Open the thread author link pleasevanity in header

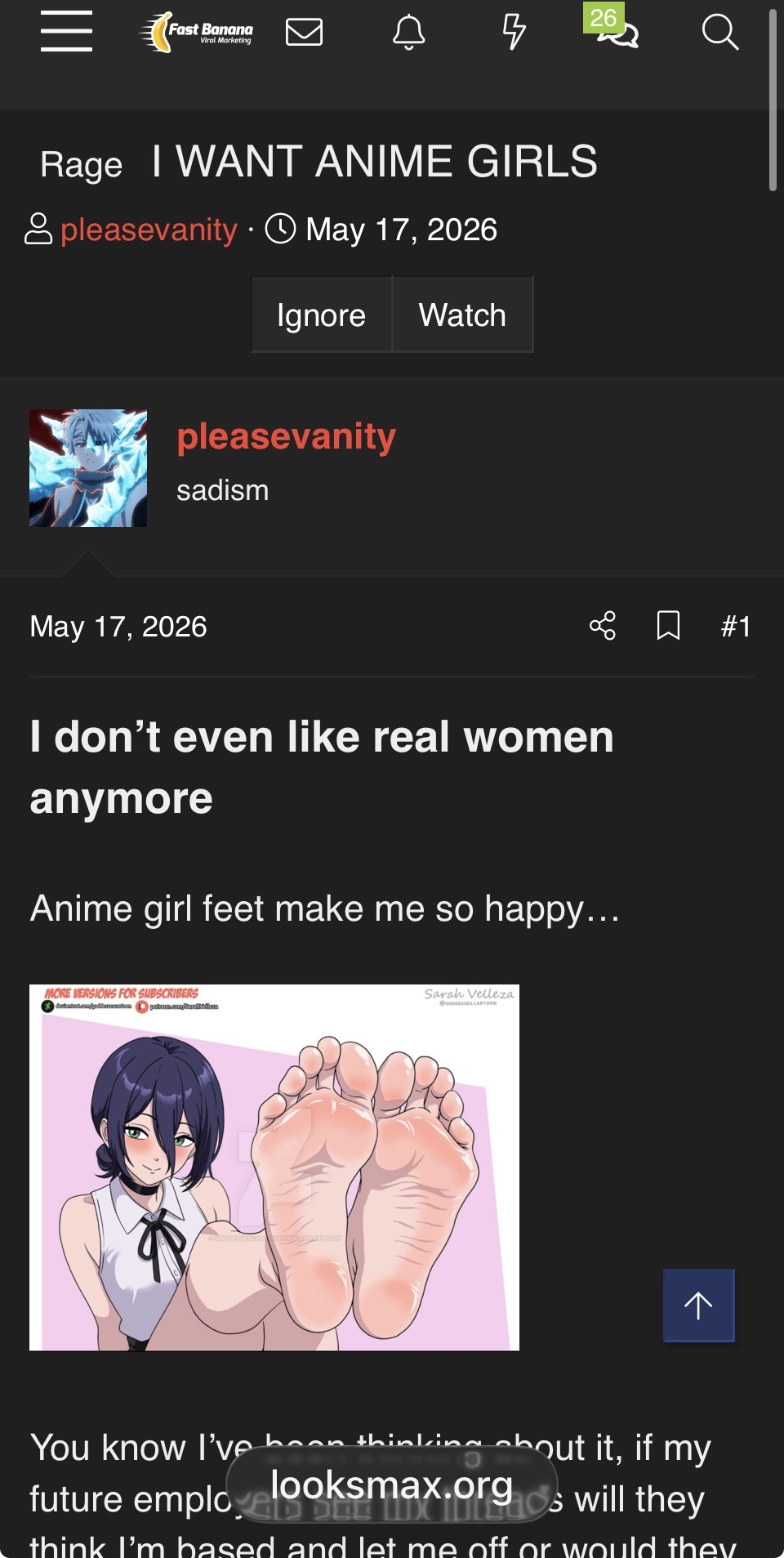point(149,230)
